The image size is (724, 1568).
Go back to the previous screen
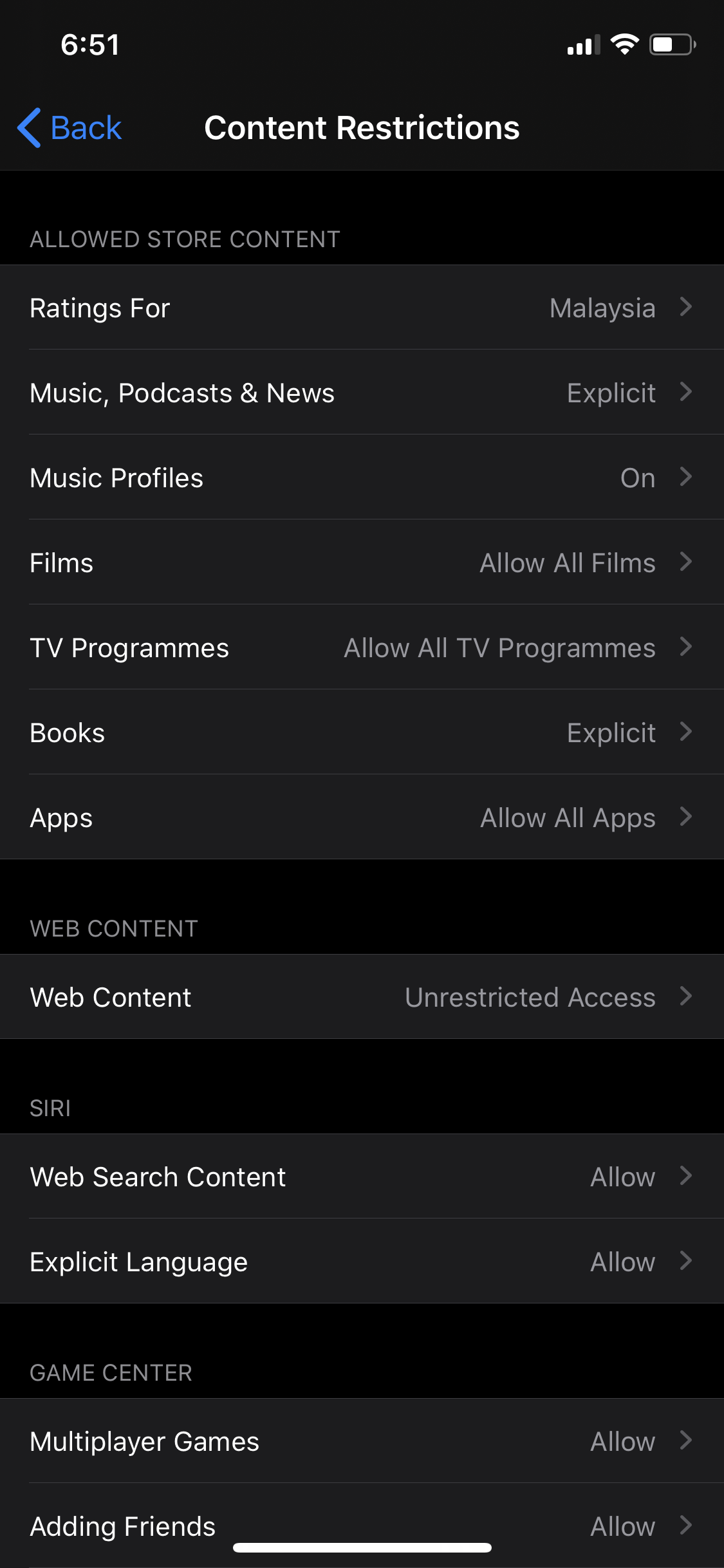pyautogui.click(x=70, y=127)
